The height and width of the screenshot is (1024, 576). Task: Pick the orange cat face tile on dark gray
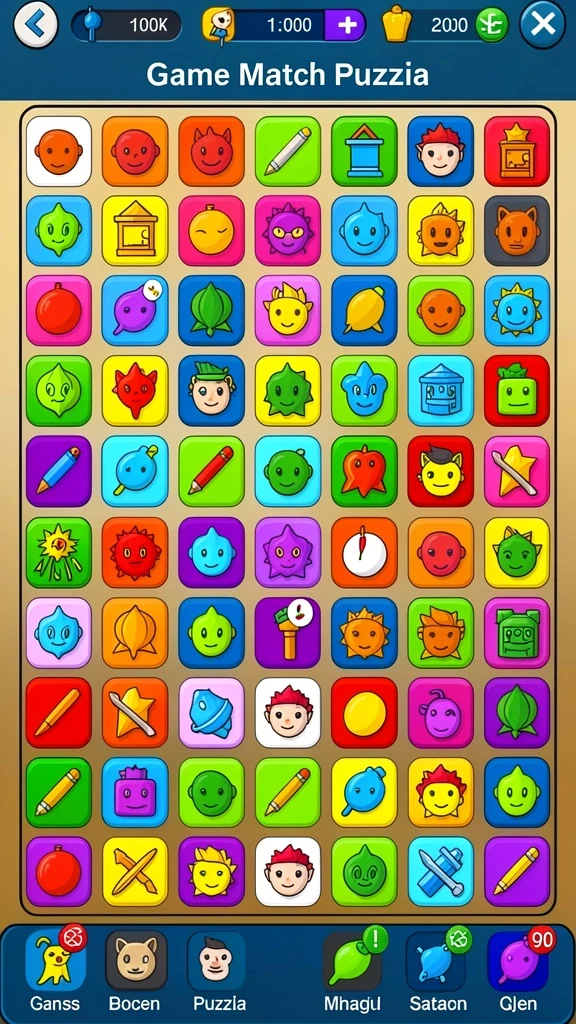click(517, 231)
